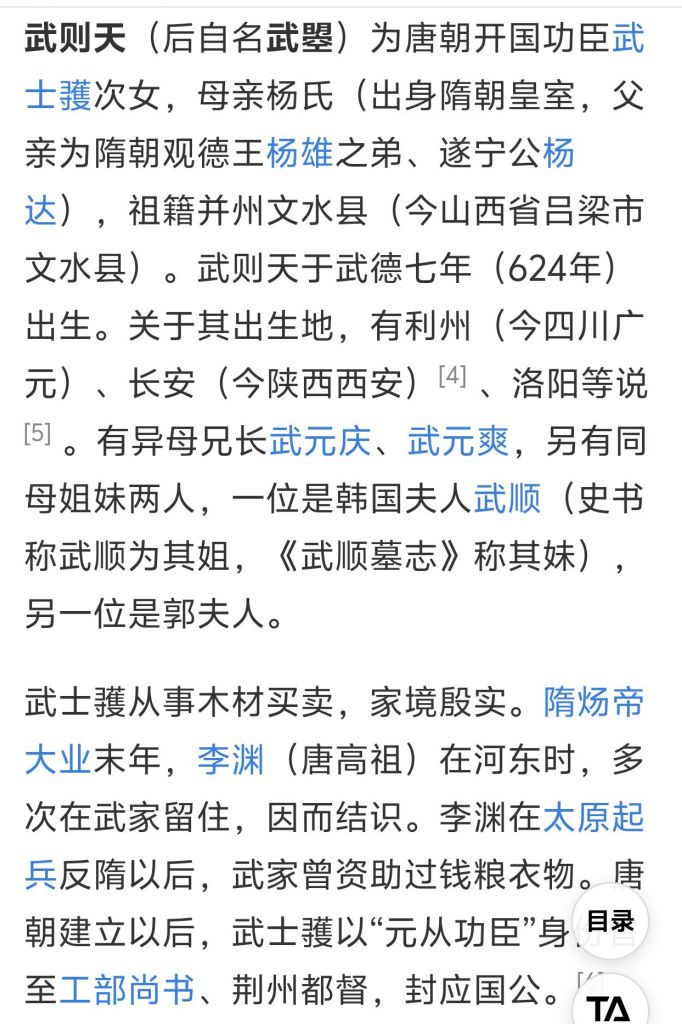This screenshot has height=1024, width=682.
Task: Open the 太原起兵 link
Action: point(593,818)
